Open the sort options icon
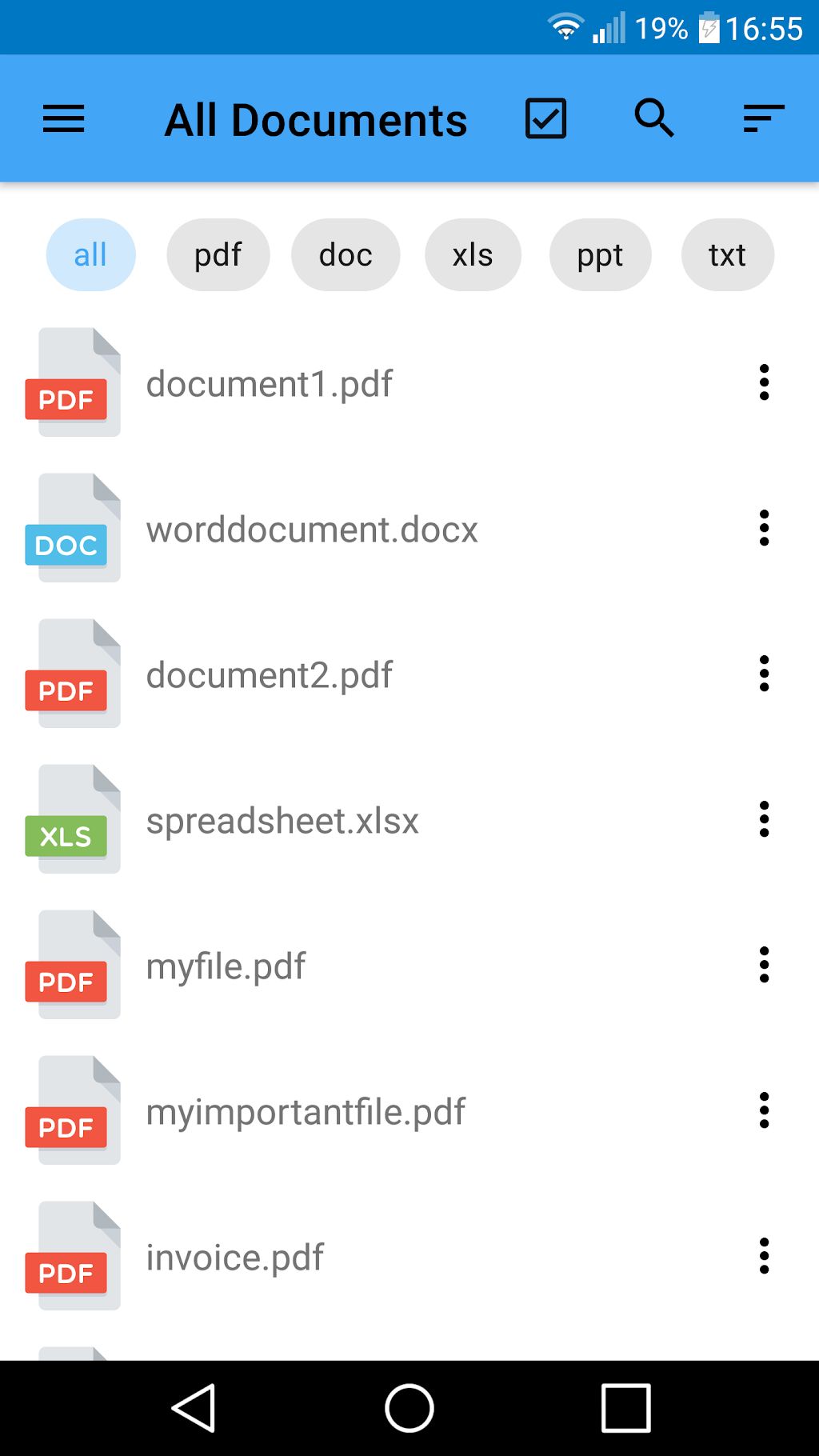This screenshot has height=1456, width=819. point(763,118)
